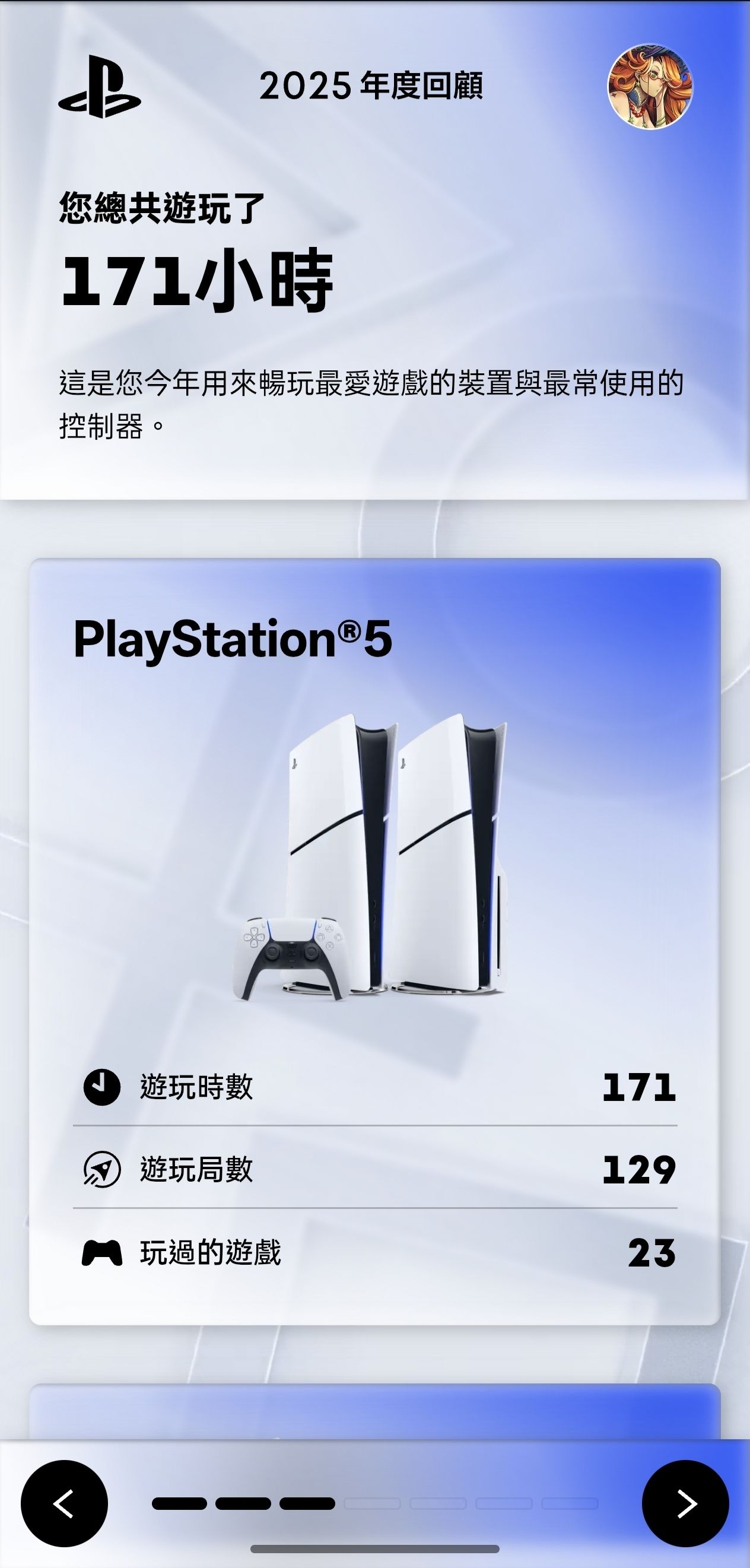
Task: Open the profile avatar
Action: (x=650, y=86)
